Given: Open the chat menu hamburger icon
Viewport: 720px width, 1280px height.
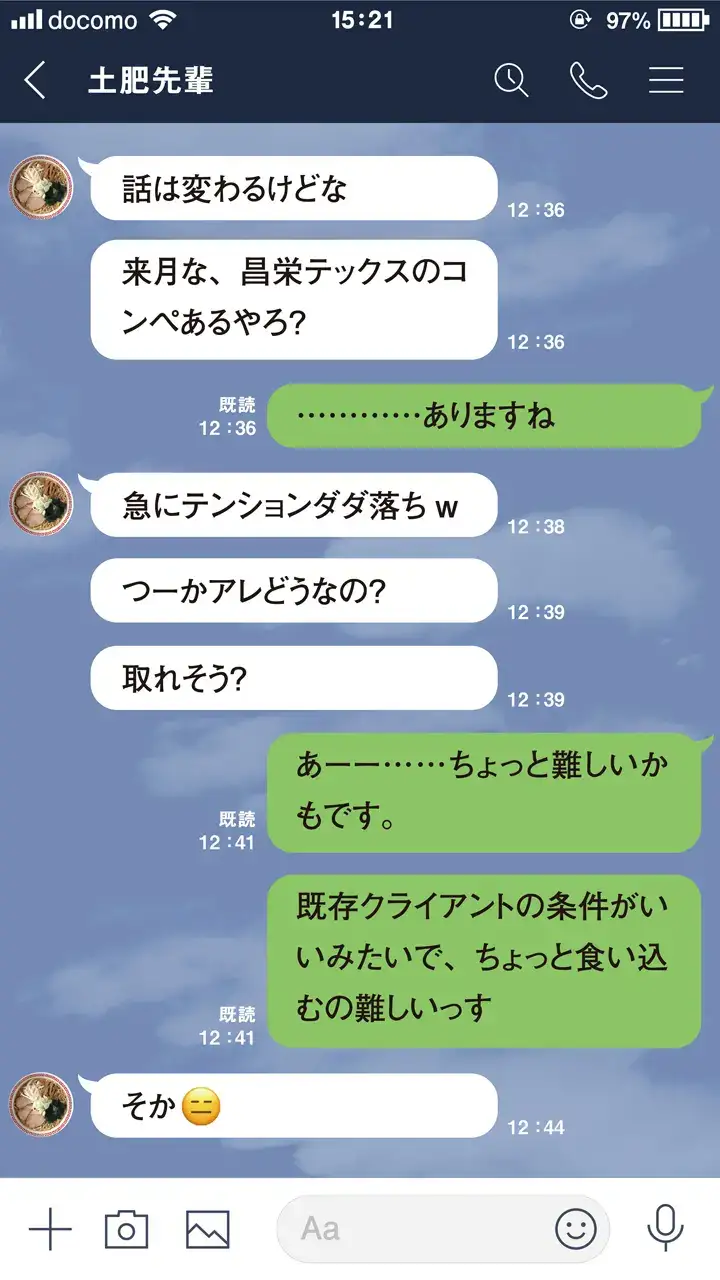Looking at the screenshot, I should [x=666, y=81].
